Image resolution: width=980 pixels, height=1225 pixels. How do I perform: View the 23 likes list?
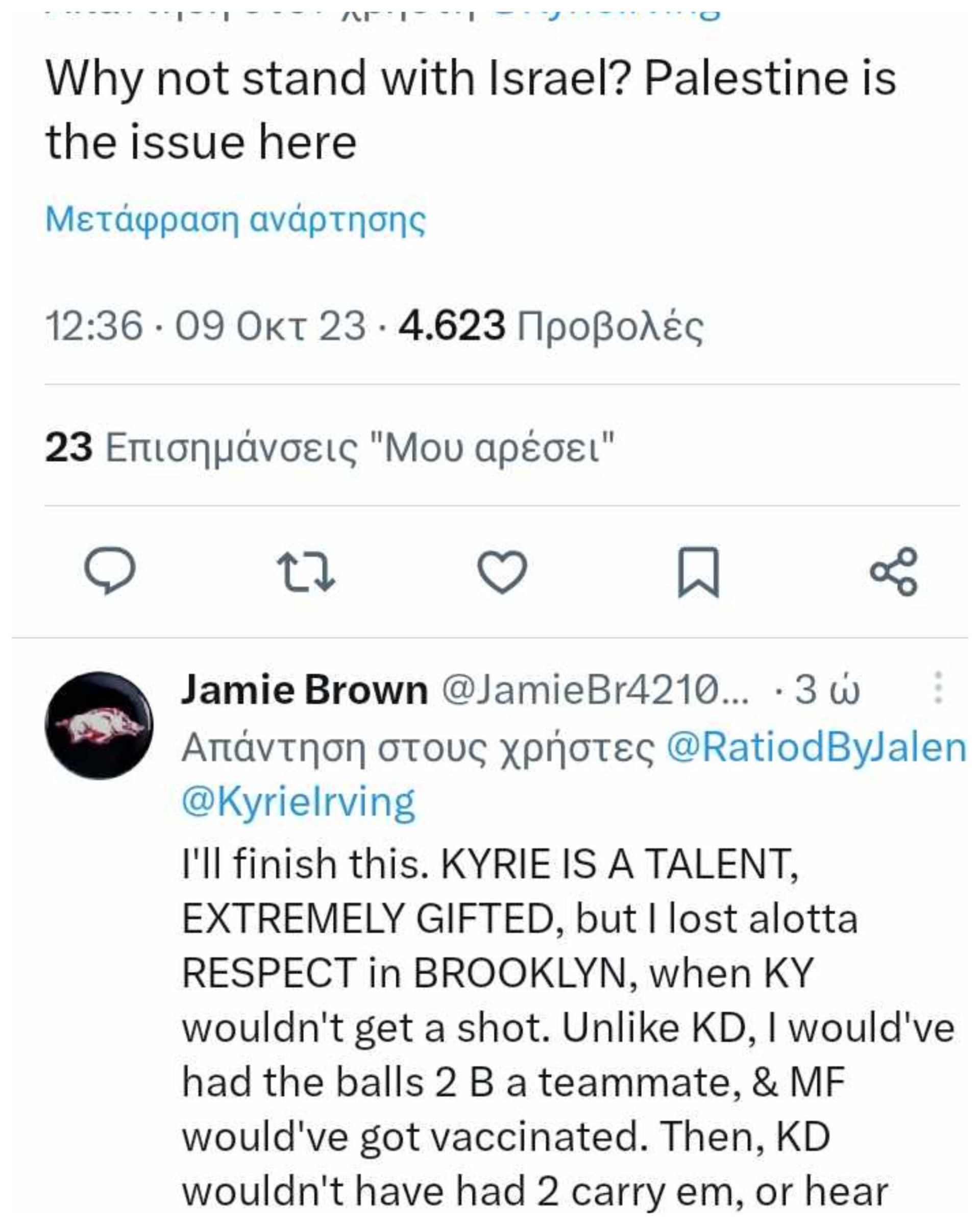click(330, 447)
